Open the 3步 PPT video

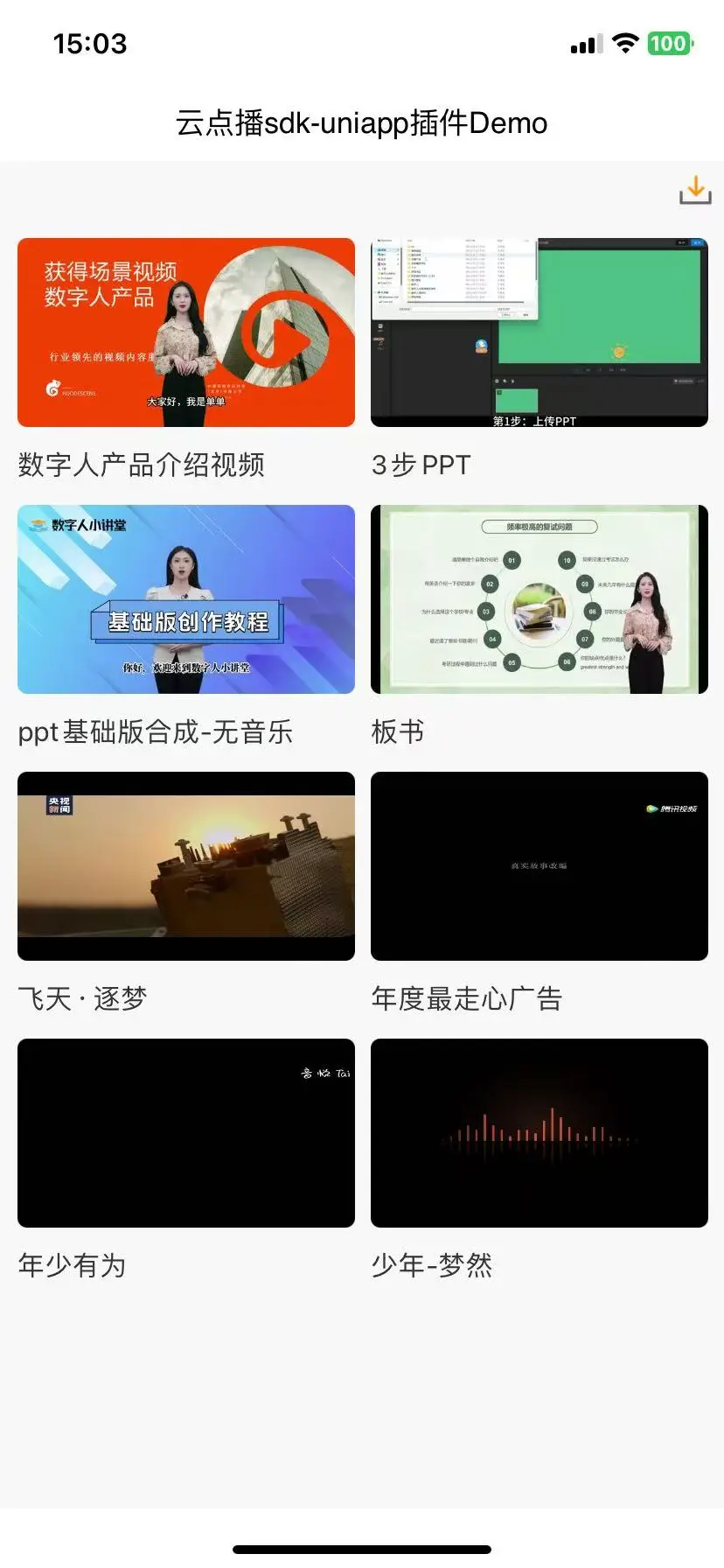540,332
